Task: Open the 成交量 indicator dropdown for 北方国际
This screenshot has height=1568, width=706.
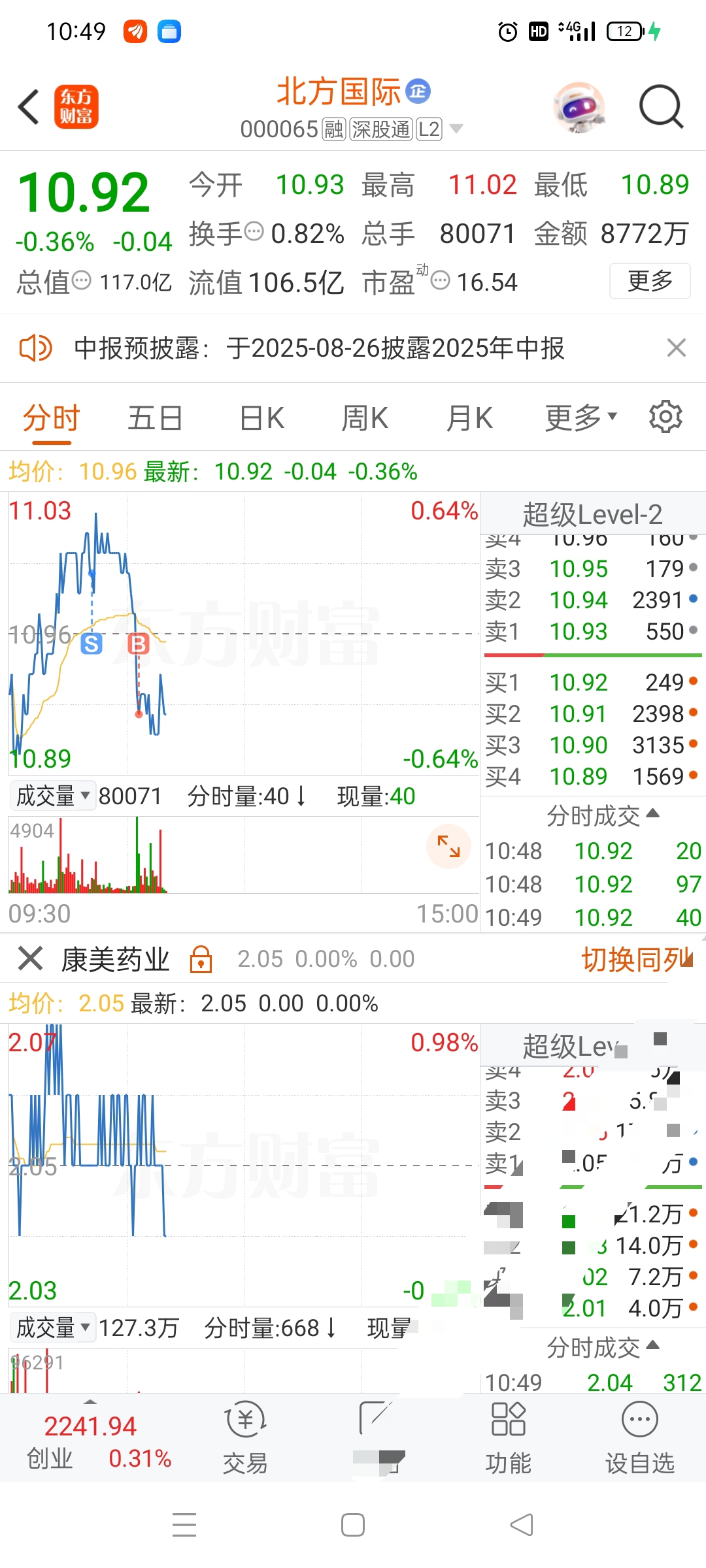Action: coord(53,796)
